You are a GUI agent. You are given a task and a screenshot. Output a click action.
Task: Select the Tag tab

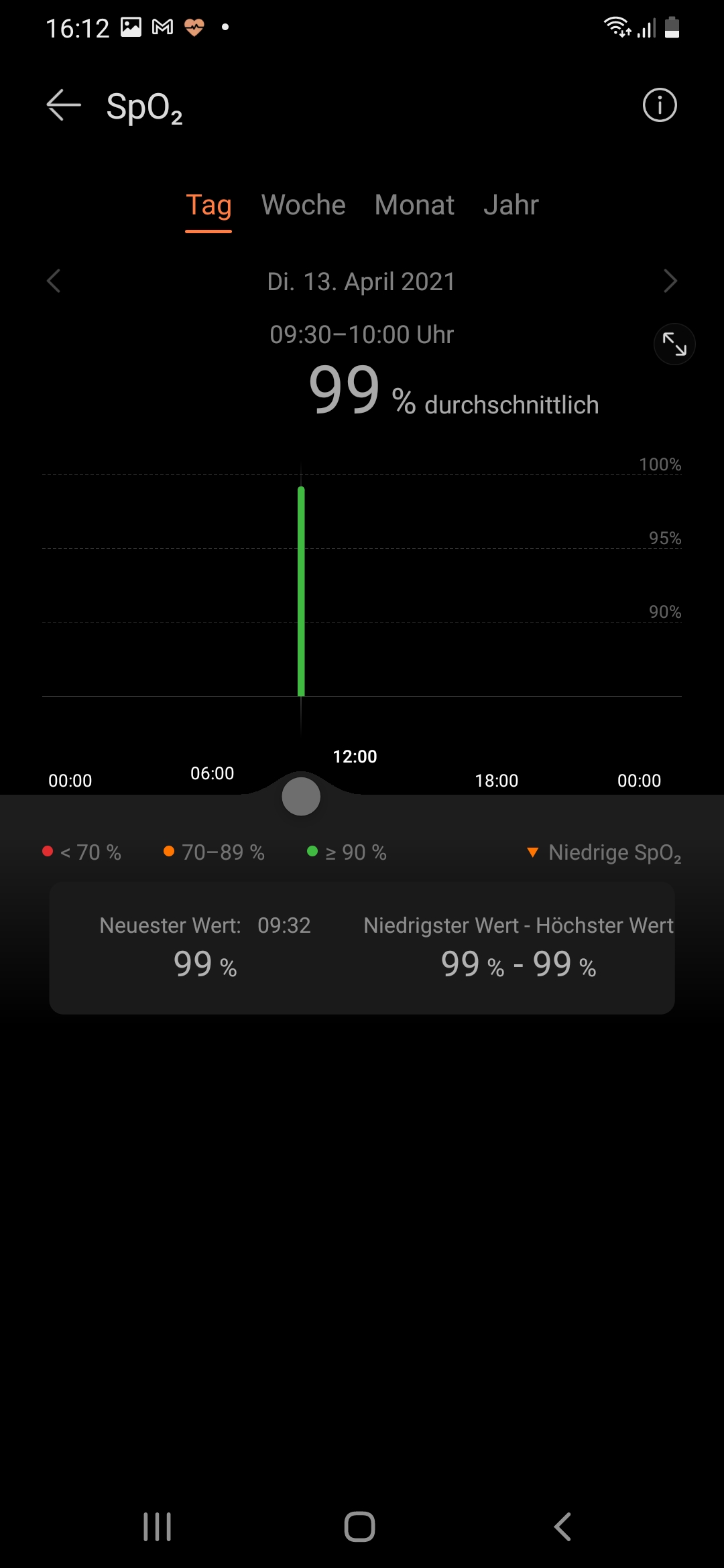tap(208, 206)
